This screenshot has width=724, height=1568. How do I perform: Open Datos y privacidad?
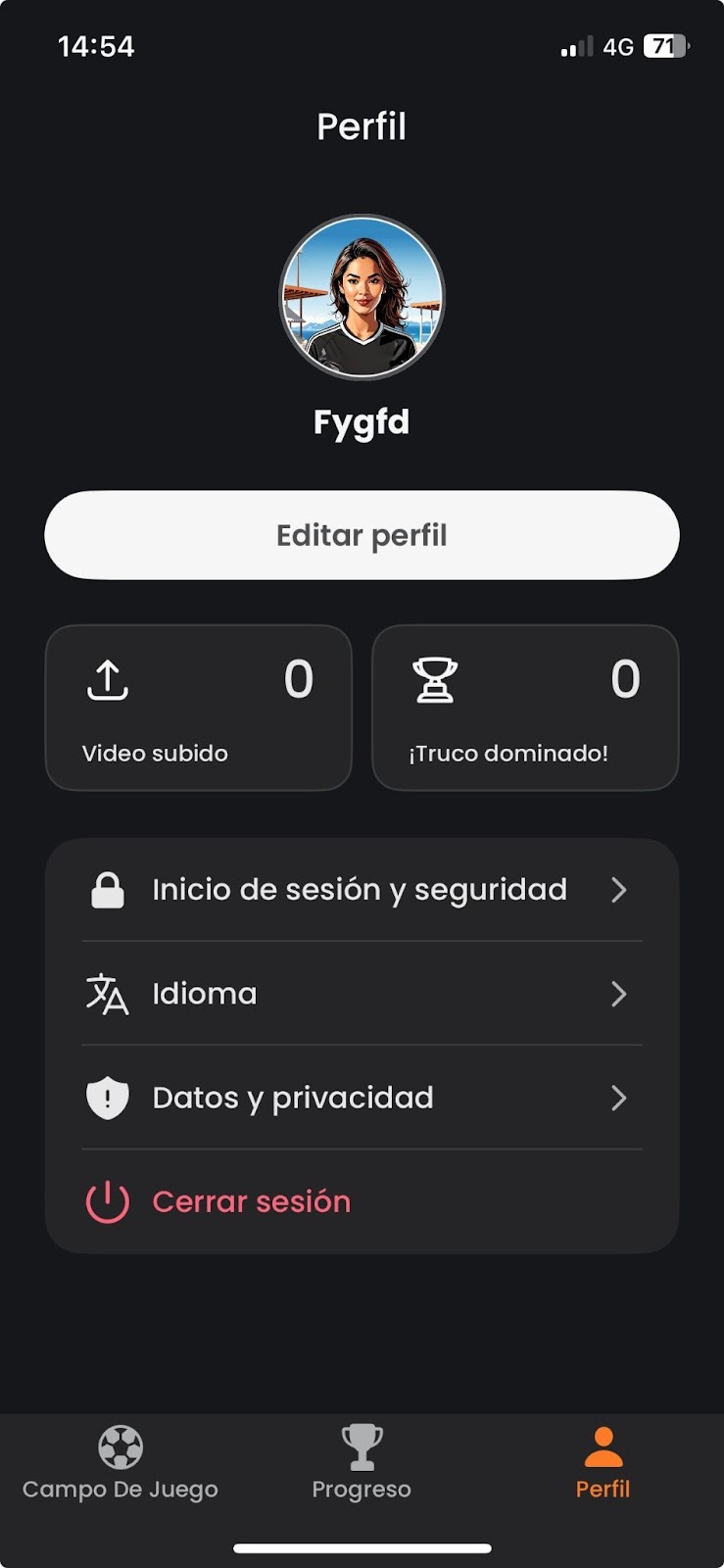click(x=362, y=1098)
